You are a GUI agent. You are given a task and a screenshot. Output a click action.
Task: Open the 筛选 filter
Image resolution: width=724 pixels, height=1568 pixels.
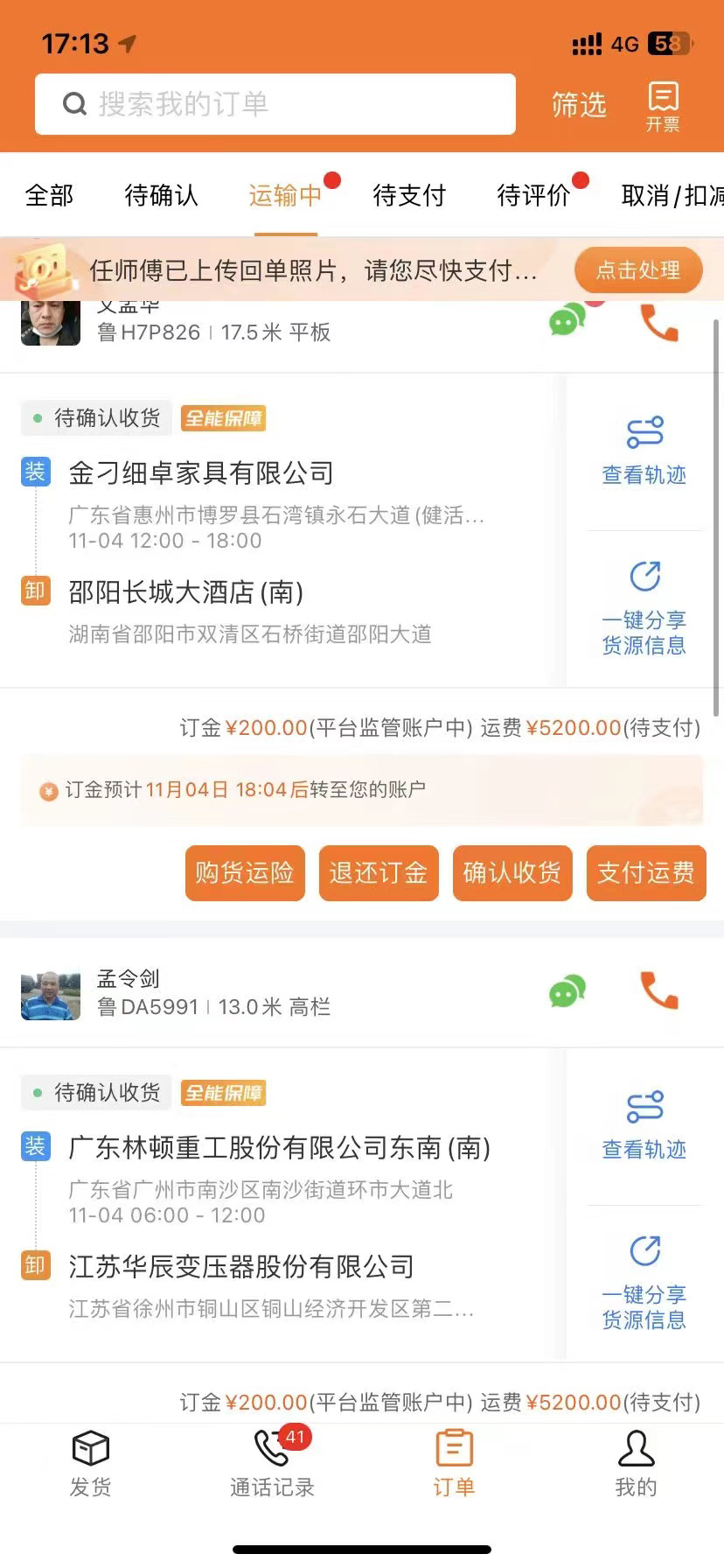[579, 105]
